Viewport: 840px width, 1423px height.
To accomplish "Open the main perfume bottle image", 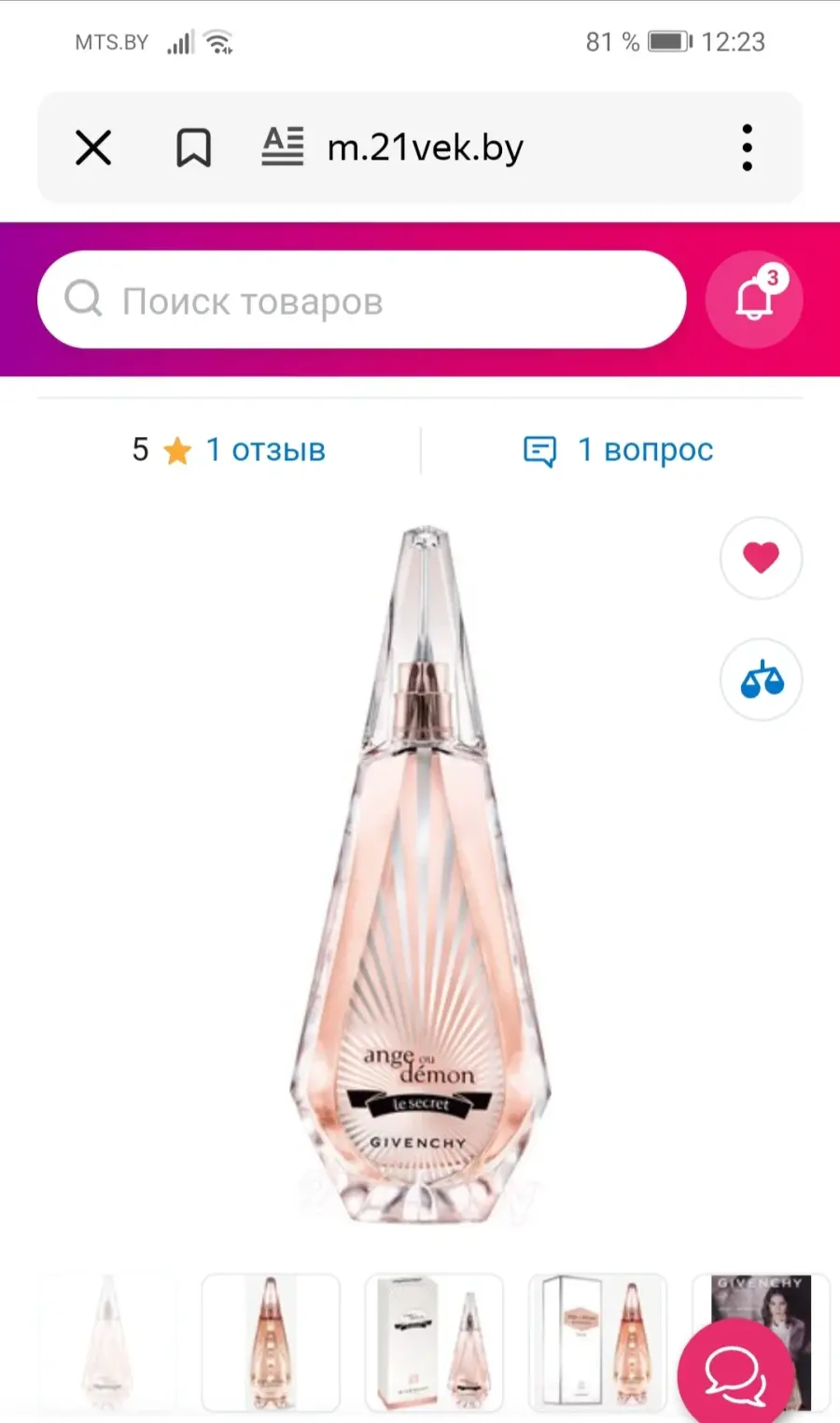I will point(422,873).
